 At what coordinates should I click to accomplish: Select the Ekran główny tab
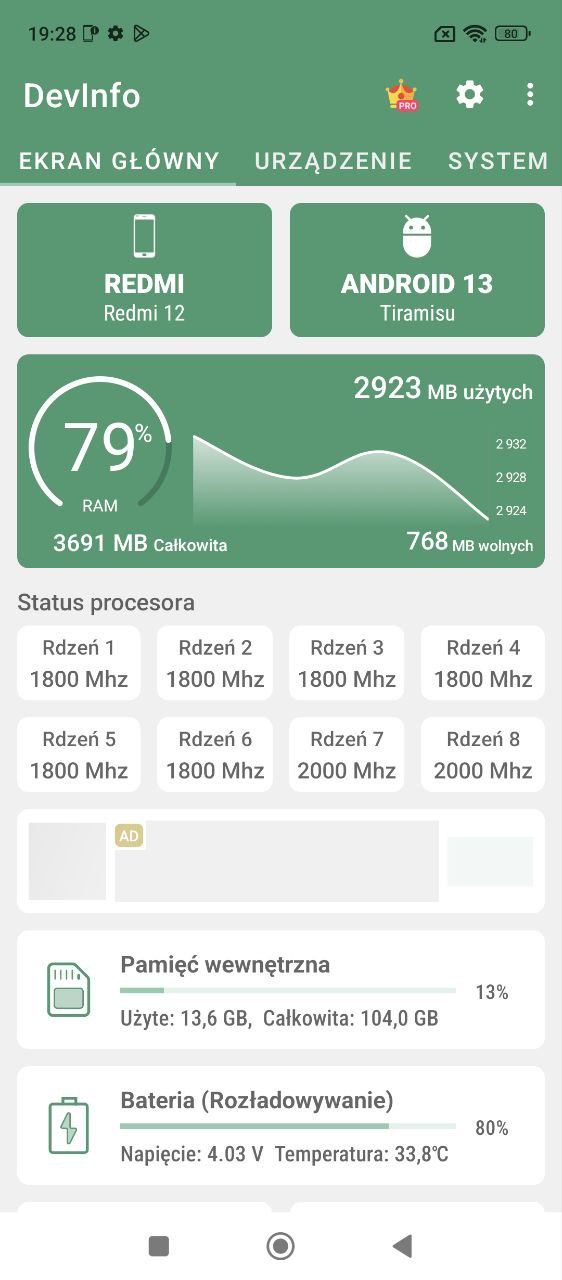click(x=119, y=161)
